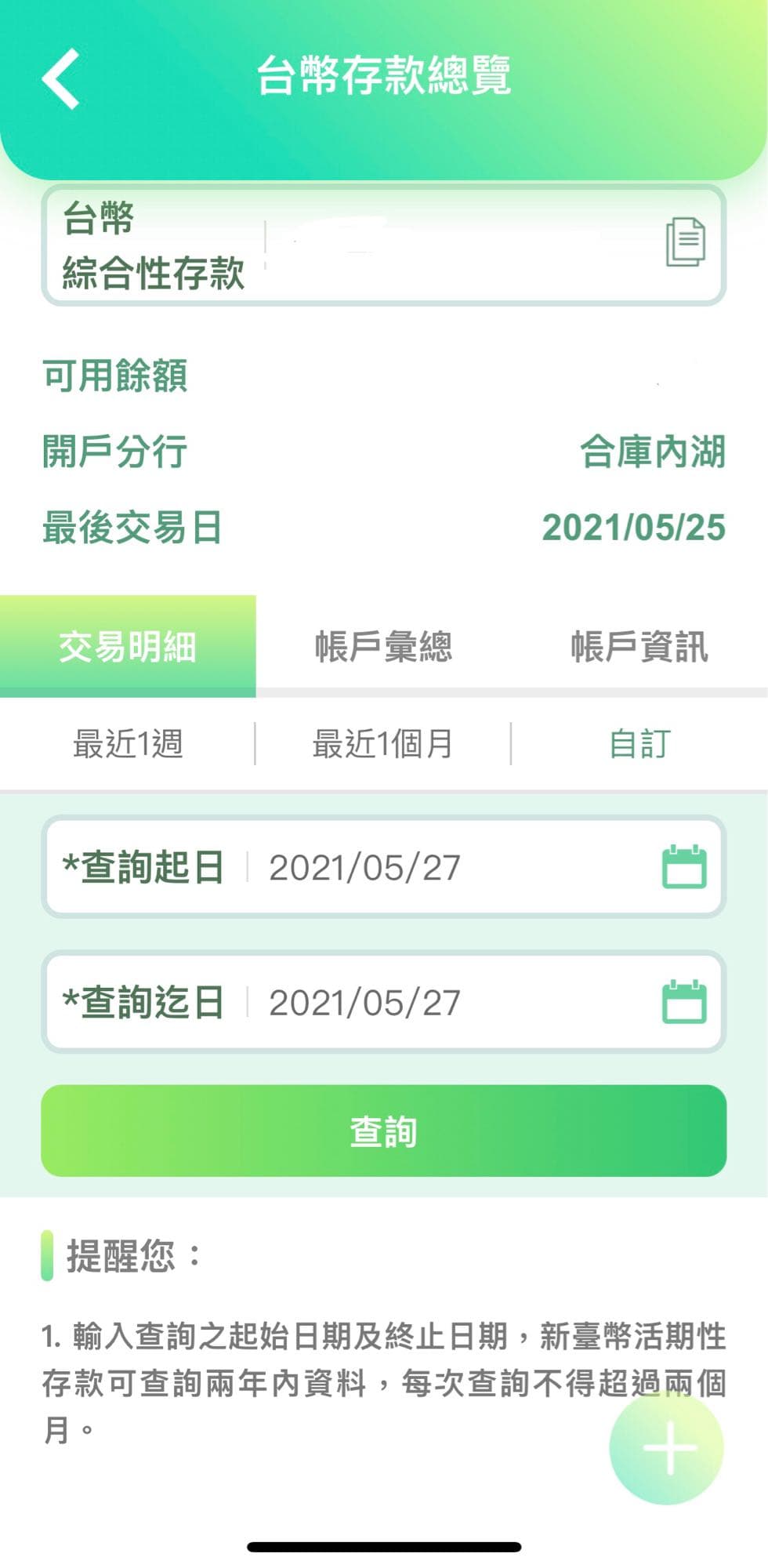The image size is (768, 1568).
Task: Tap the 最後交易日 date 2021/05/25
Action: pos(635,527)
